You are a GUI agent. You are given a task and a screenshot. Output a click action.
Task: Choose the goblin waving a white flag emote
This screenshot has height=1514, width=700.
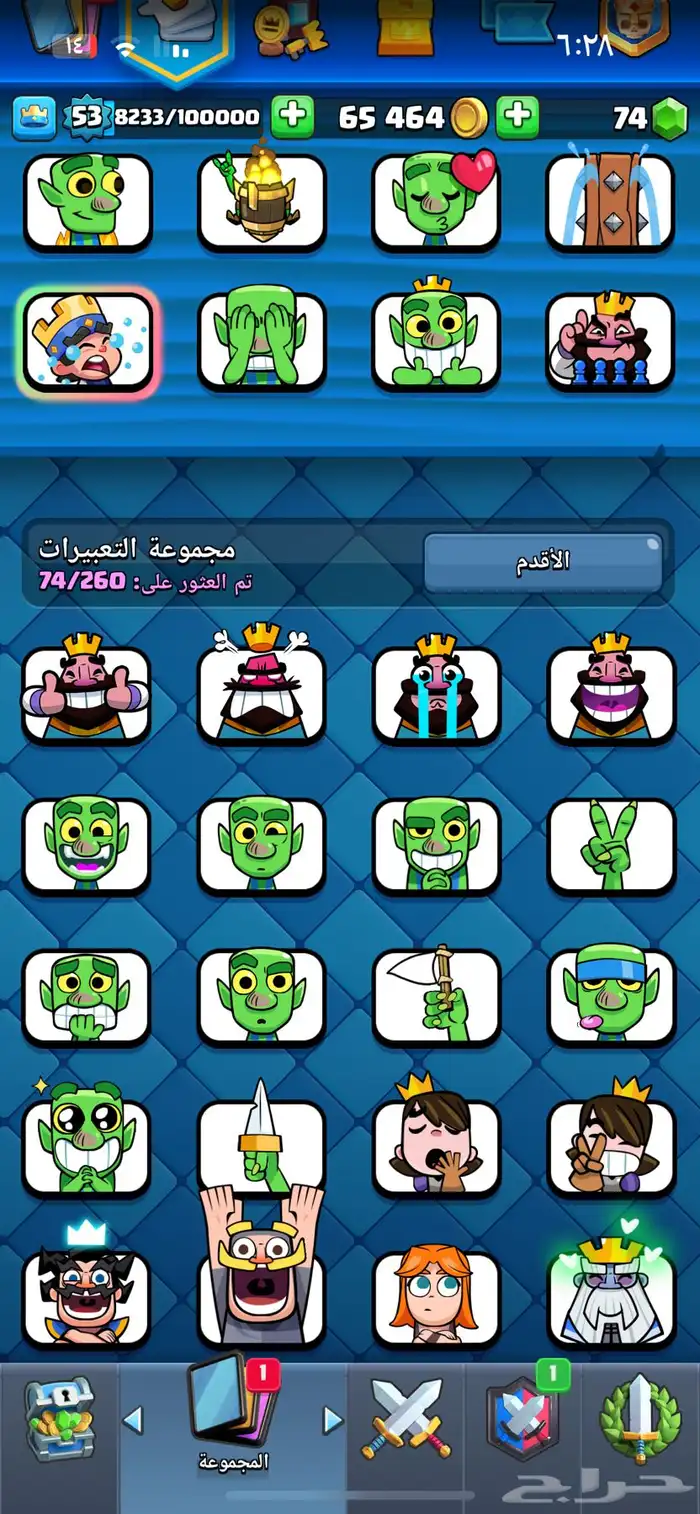(436, 996)
